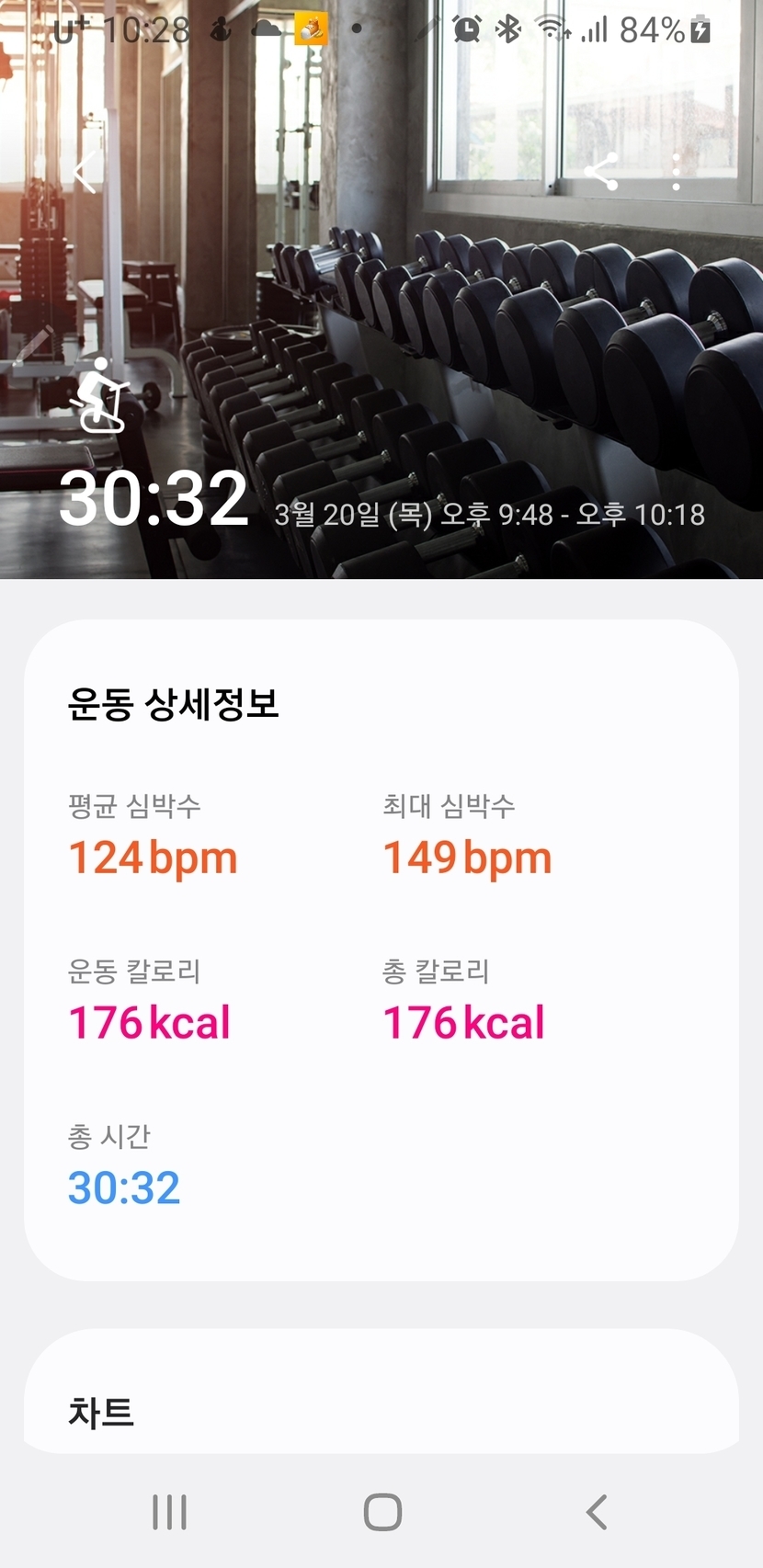This screenshot has height=1568, width=763.
Task: Go to the home screen
Action: click(382, 1512)
